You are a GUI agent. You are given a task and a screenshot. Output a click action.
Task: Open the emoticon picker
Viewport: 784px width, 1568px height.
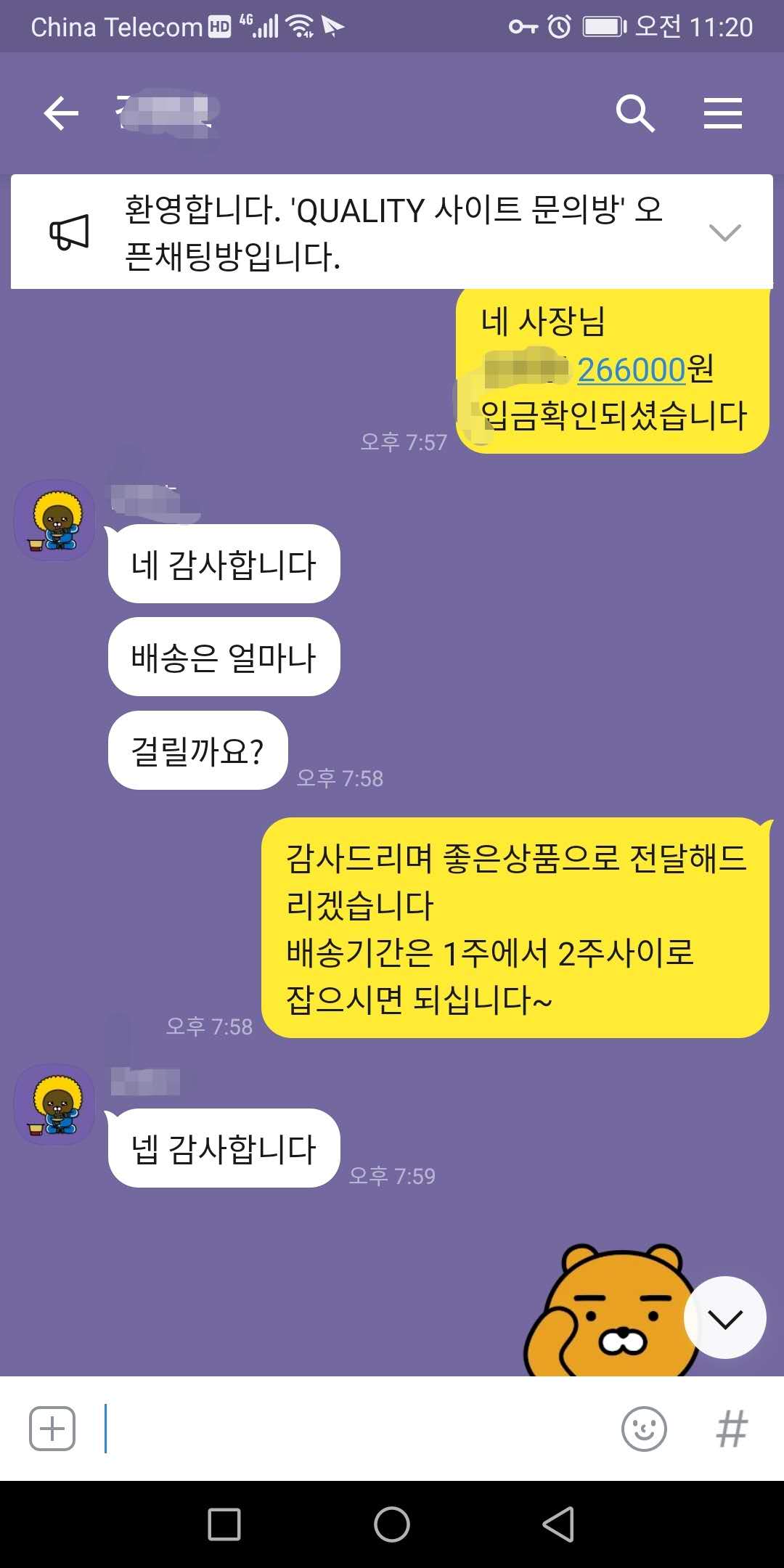(x=644, y=1429)
